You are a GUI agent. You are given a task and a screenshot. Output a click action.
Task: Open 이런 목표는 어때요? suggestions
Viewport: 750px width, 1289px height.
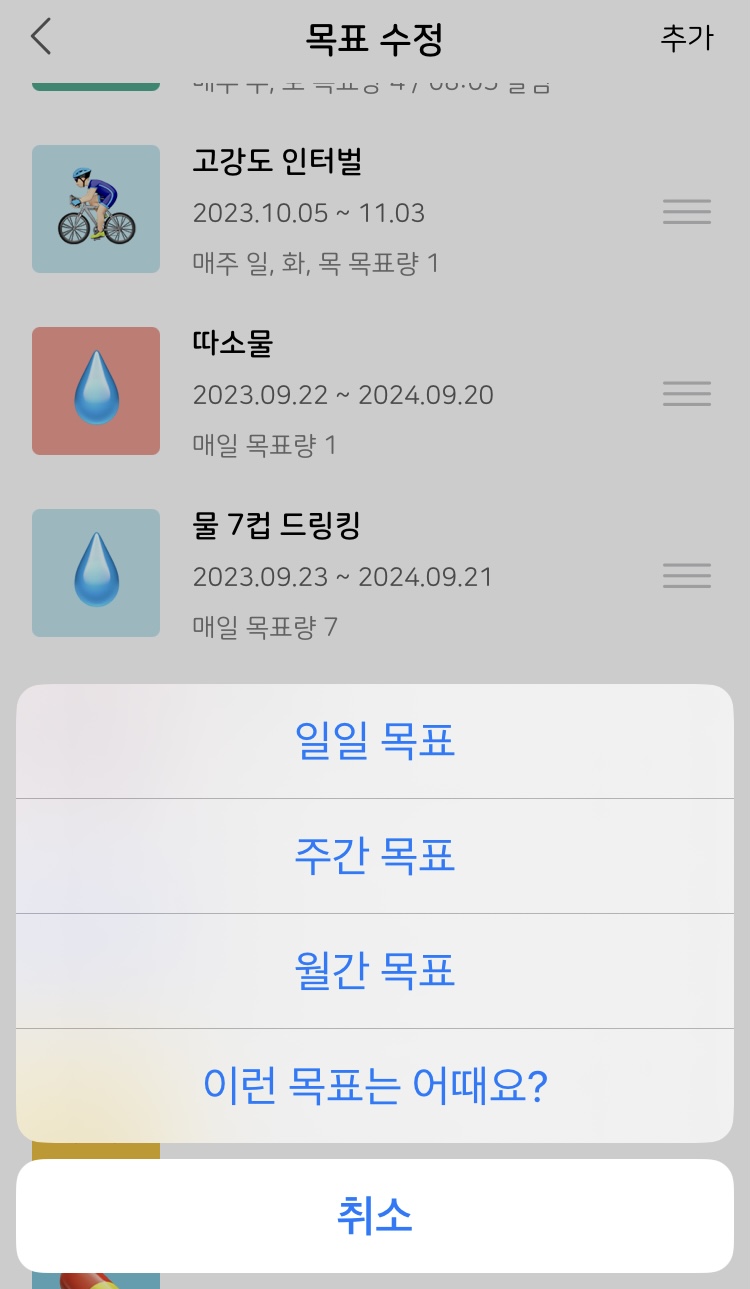coord(375,1085)
